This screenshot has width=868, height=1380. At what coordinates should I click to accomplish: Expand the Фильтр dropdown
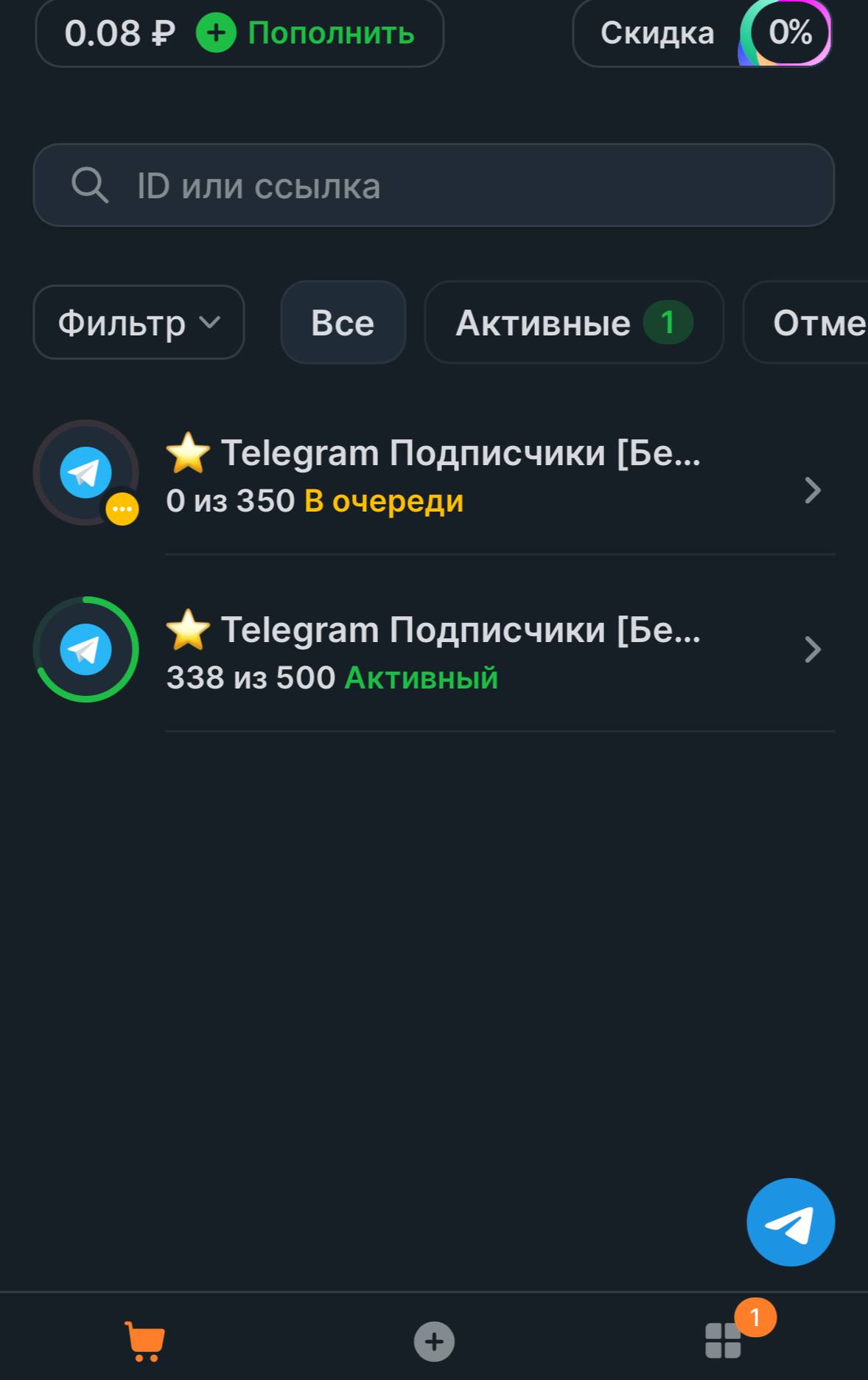click(139, 322)
